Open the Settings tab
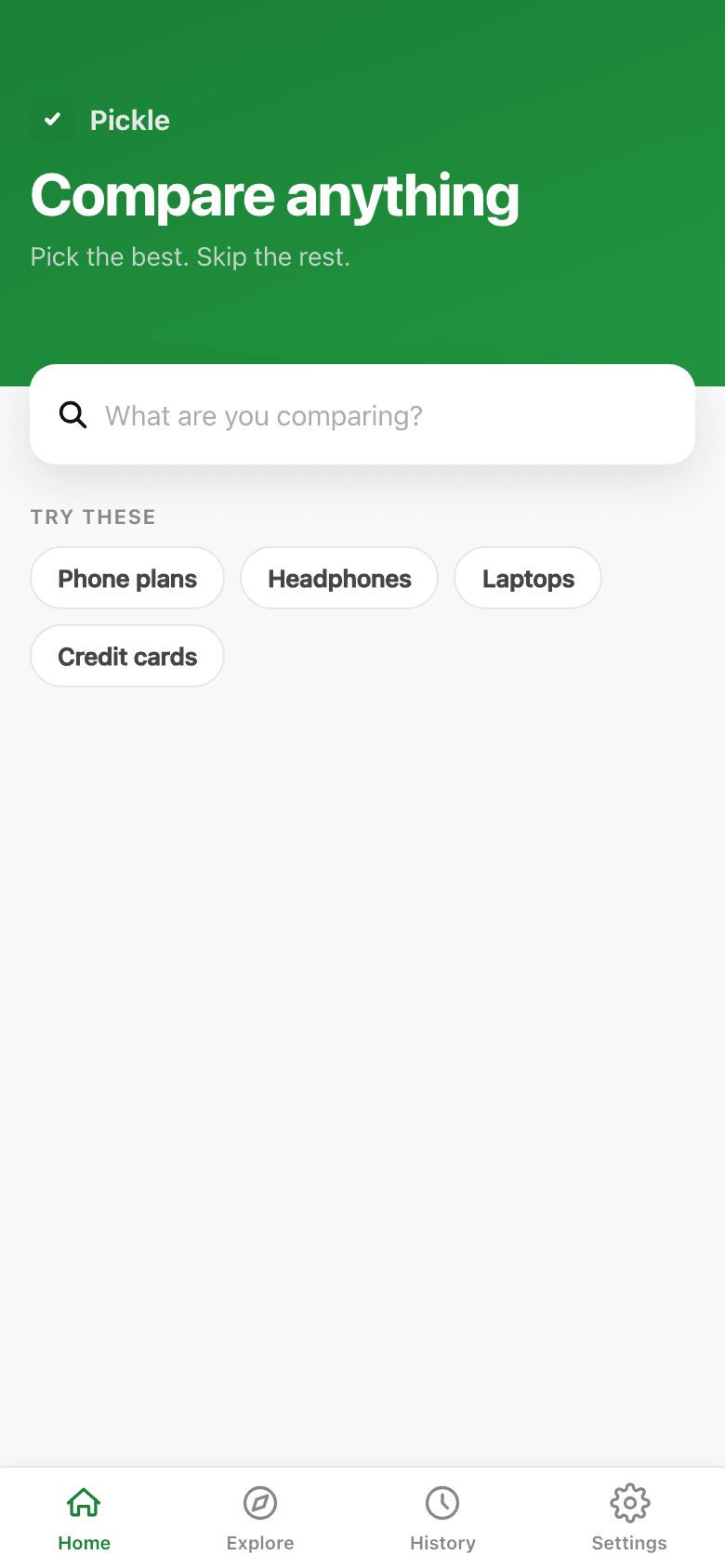This screenshot has width=725, height=1568. coord(629,1519)
